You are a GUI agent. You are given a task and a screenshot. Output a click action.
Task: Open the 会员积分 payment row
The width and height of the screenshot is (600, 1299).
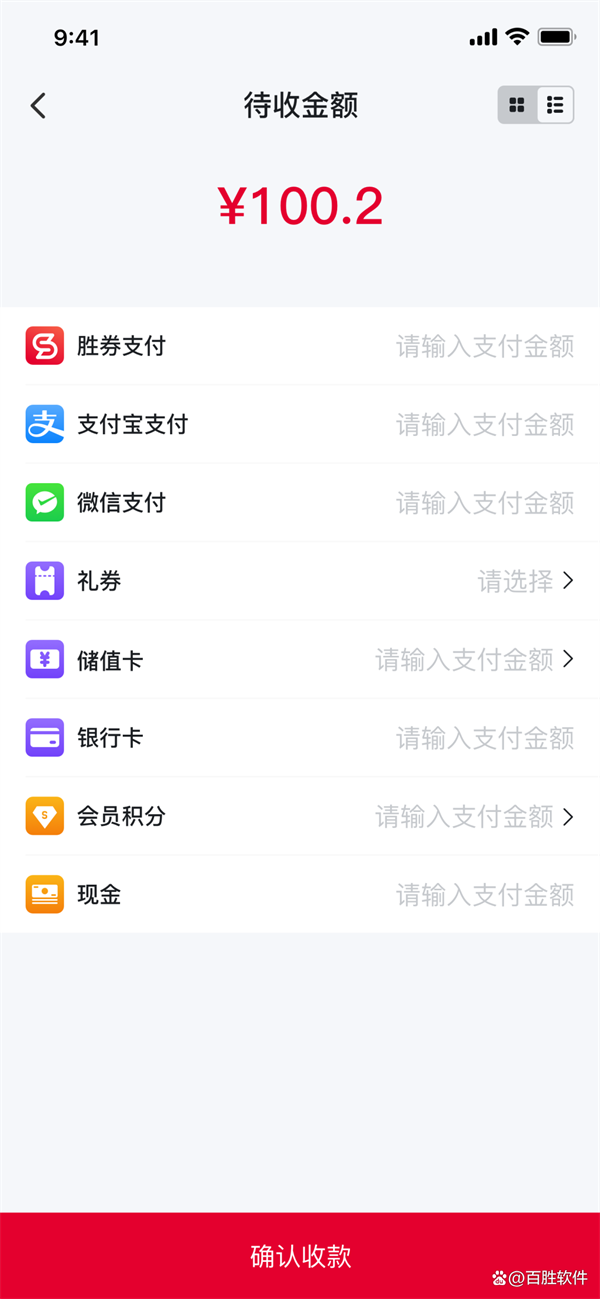click(475, 817)
